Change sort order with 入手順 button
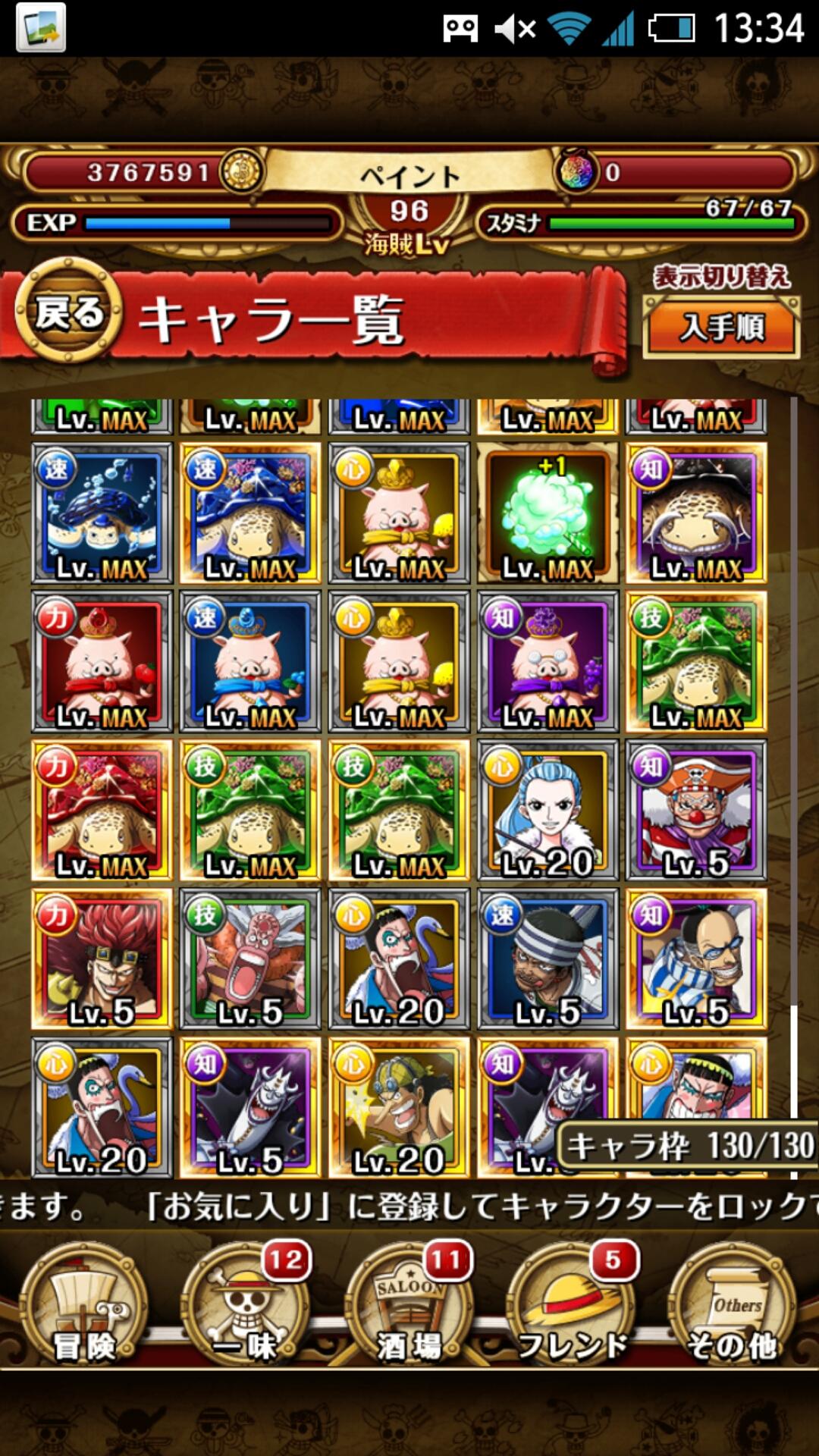Viewport: 819px width, 1456px height. [721, 328]
